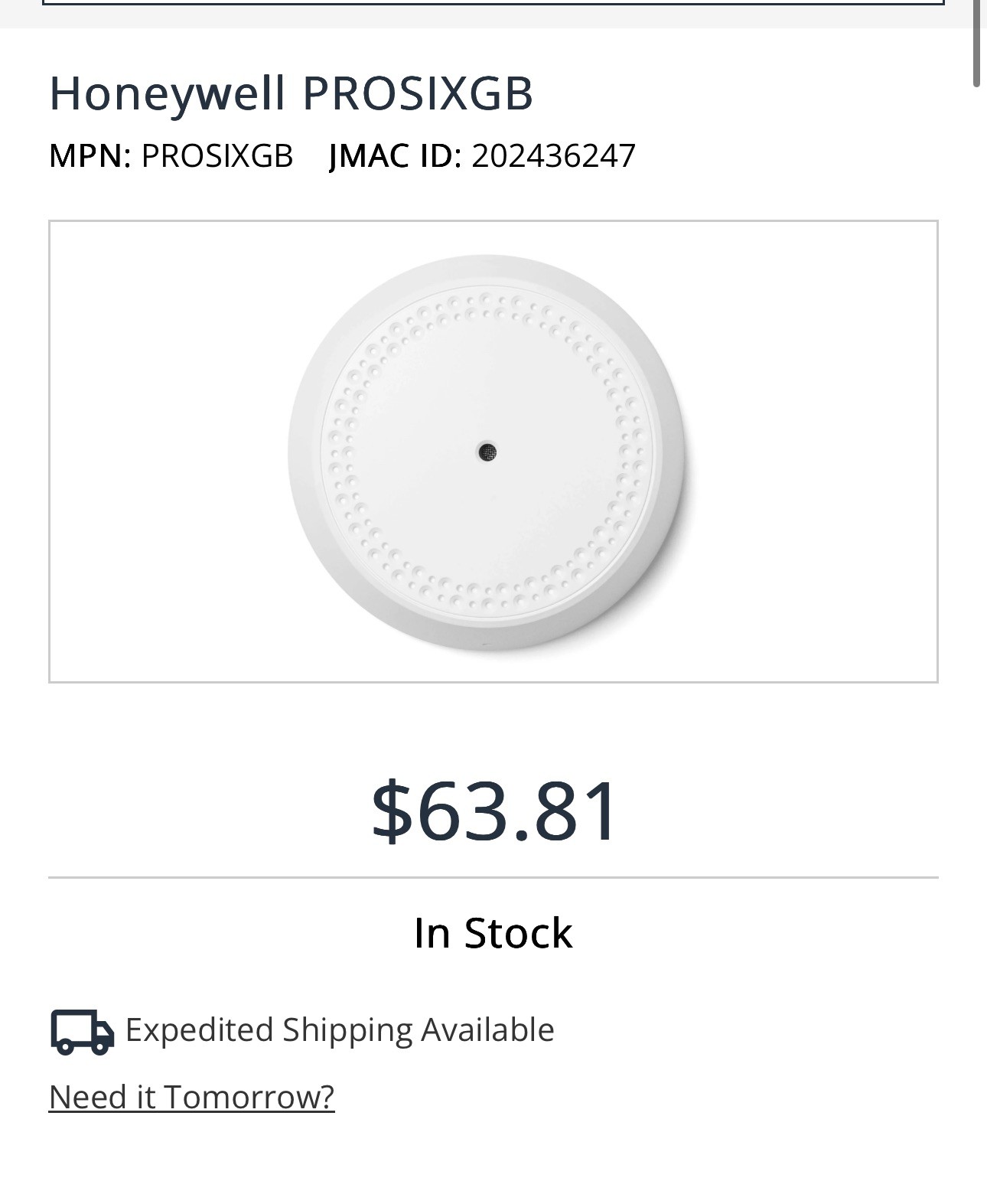This screenshot has height=1204, width=987.
Task: Click the center microphone dot on product photo
Action: pyautogui.click(x=487, y=453)
